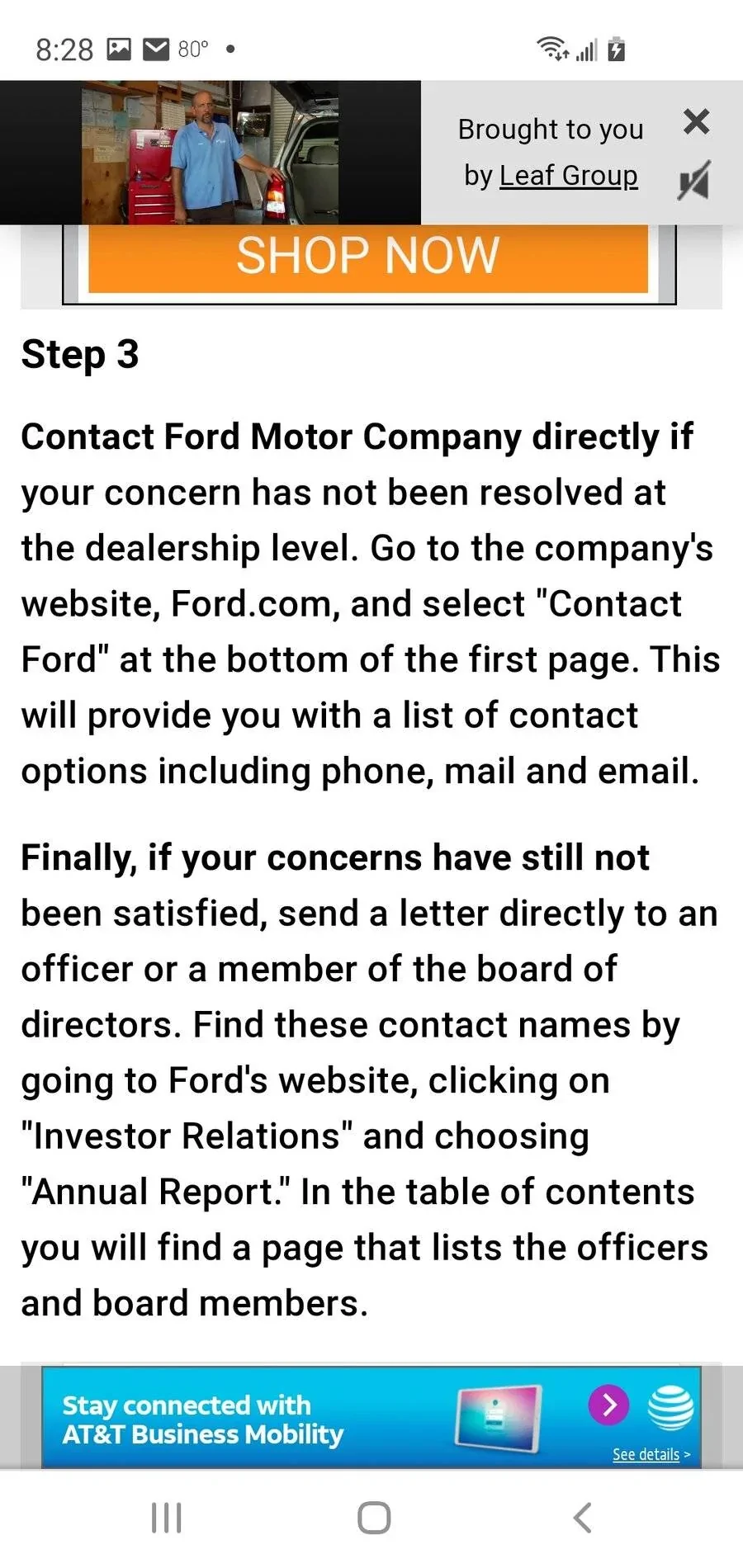Check the charging battery icon

[x=614, y=50]
